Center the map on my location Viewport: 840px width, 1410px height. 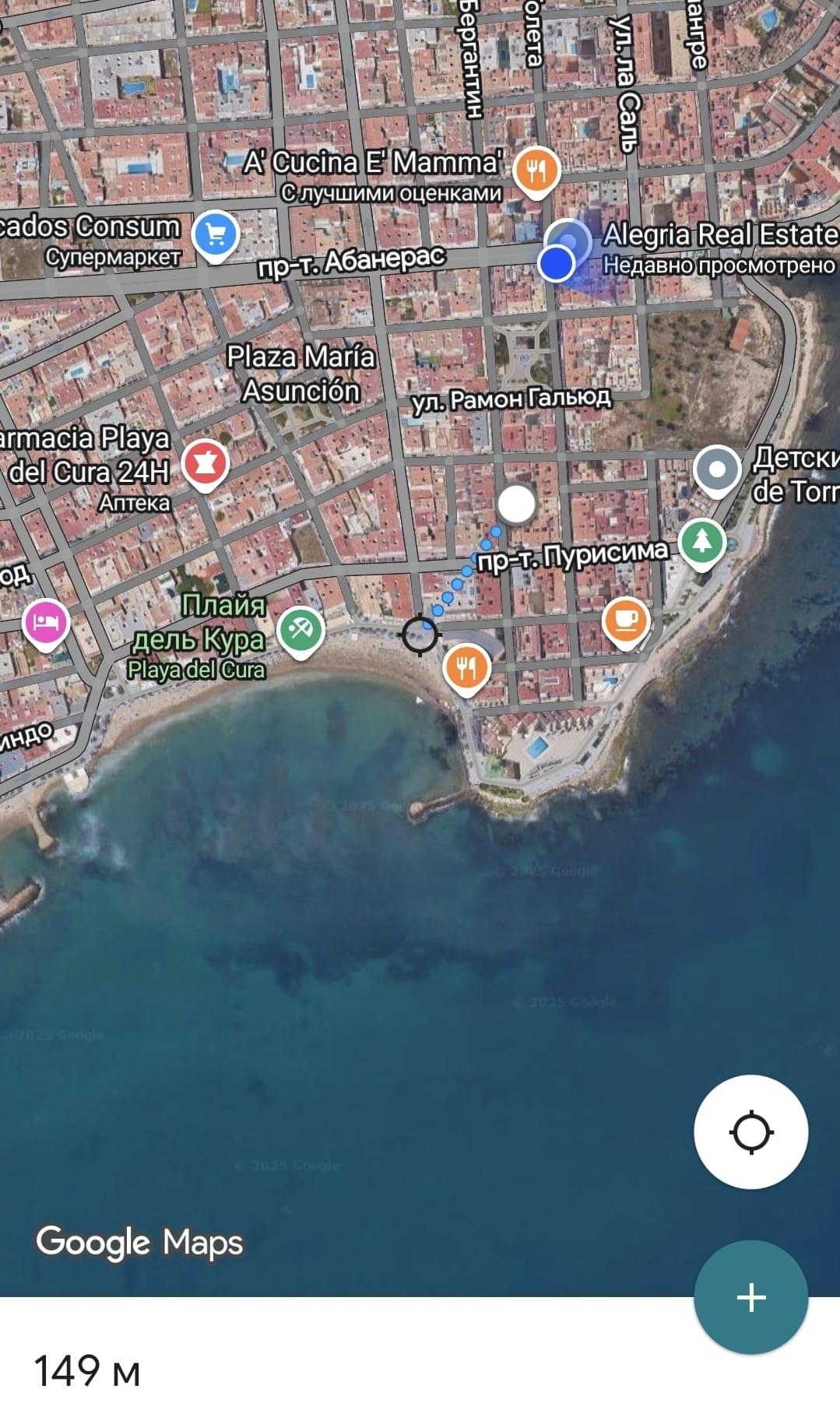point(750,1131)
